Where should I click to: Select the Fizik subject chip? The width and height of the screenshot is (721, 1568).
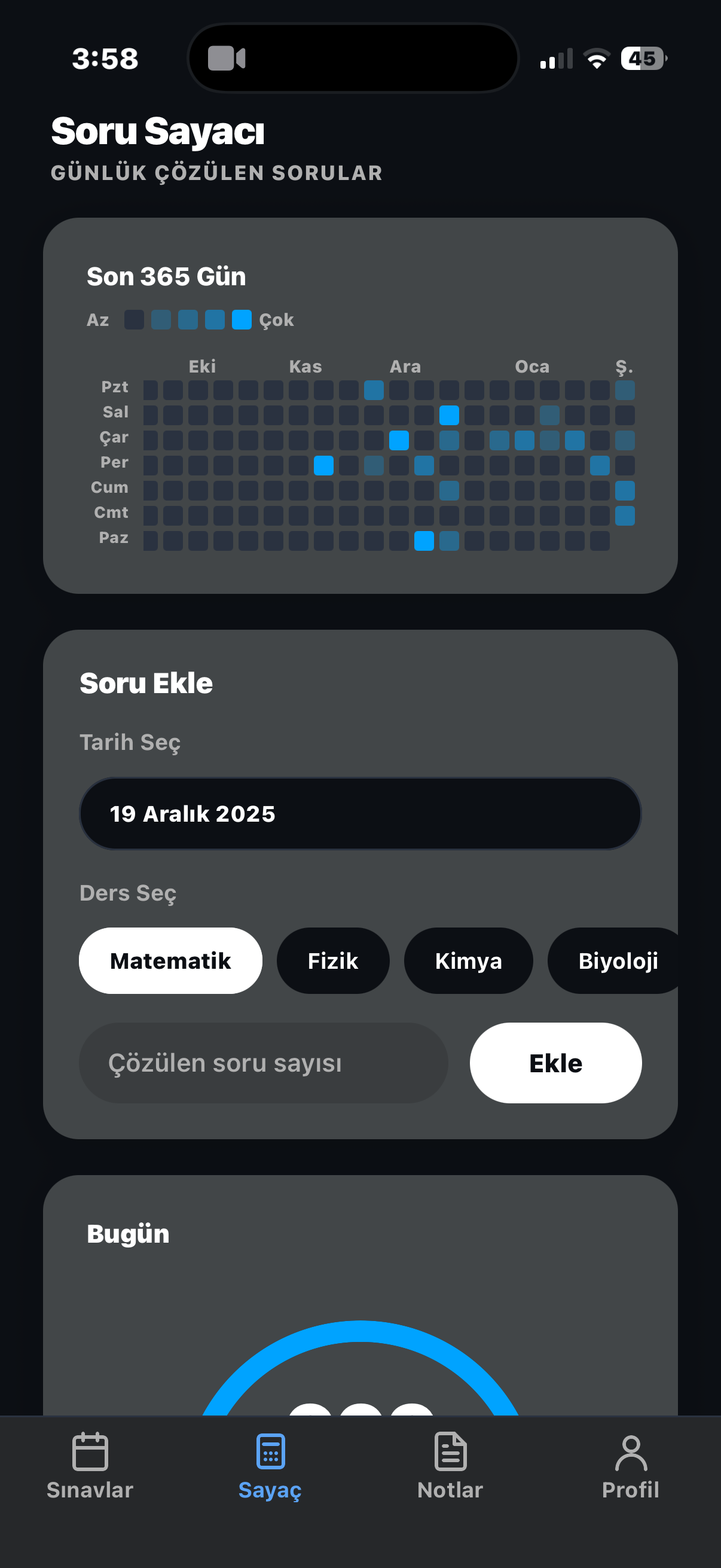point(332,960)
